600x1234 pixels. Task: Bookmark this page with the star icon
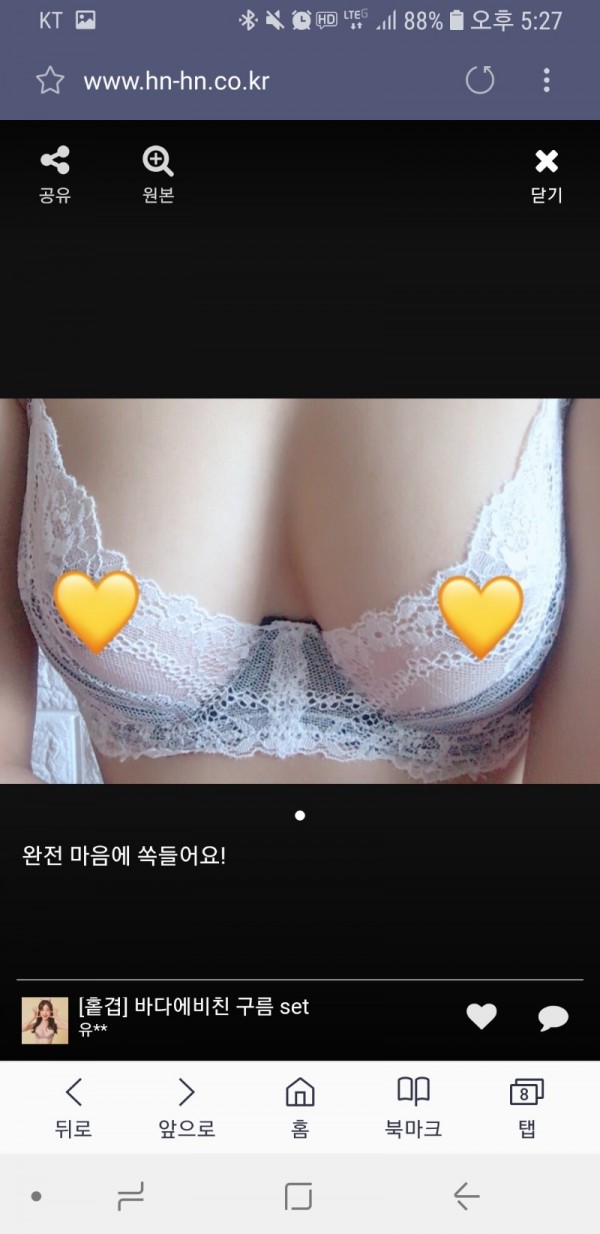coord(50,81)
